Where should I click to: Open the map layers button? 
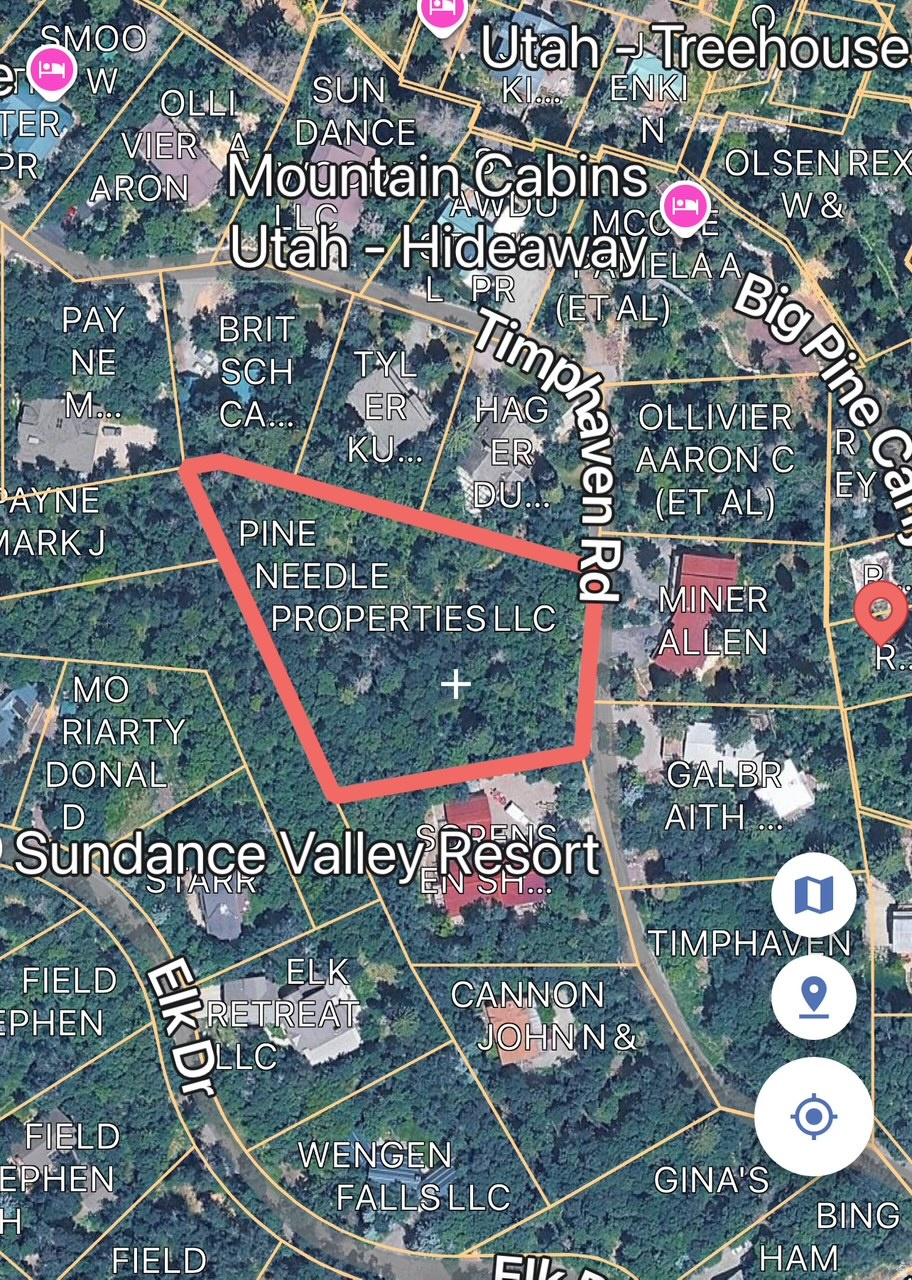pos(813,895)
